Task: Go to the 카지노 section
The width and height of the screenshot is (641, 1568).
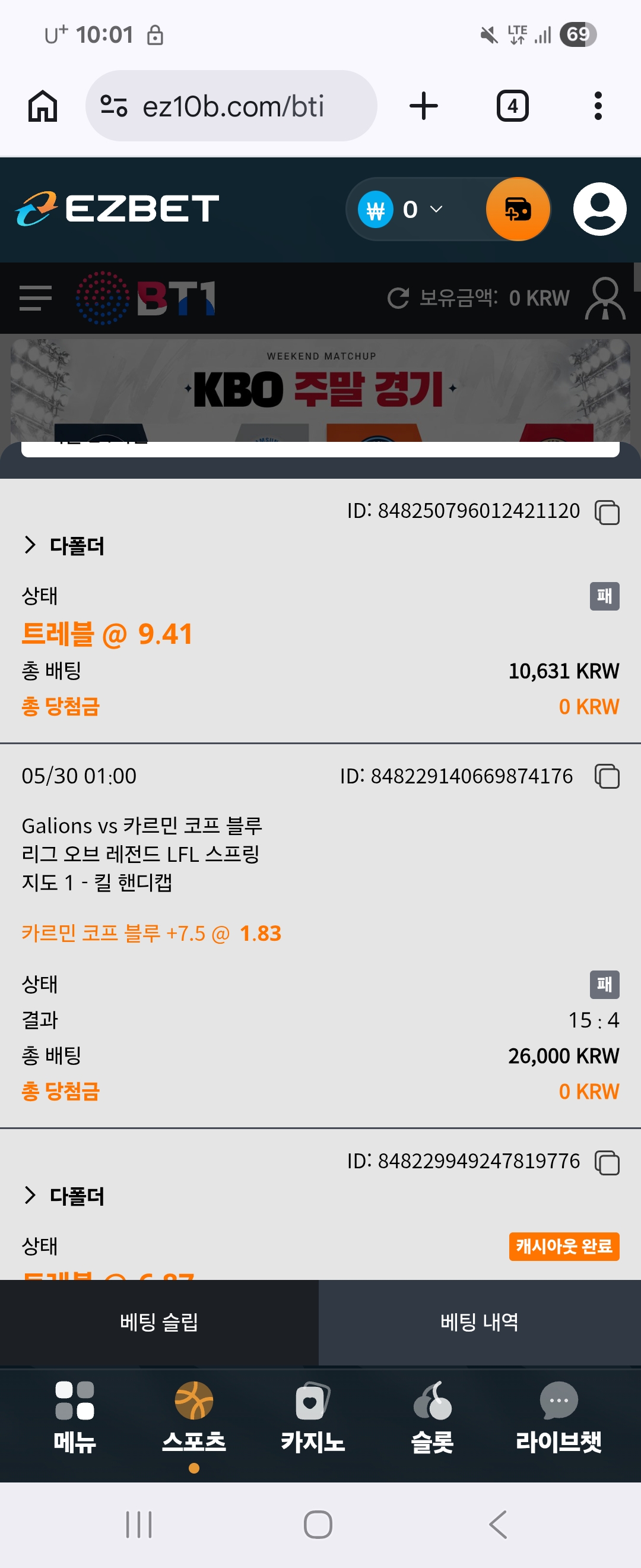Action: [x=313, y=1417]
